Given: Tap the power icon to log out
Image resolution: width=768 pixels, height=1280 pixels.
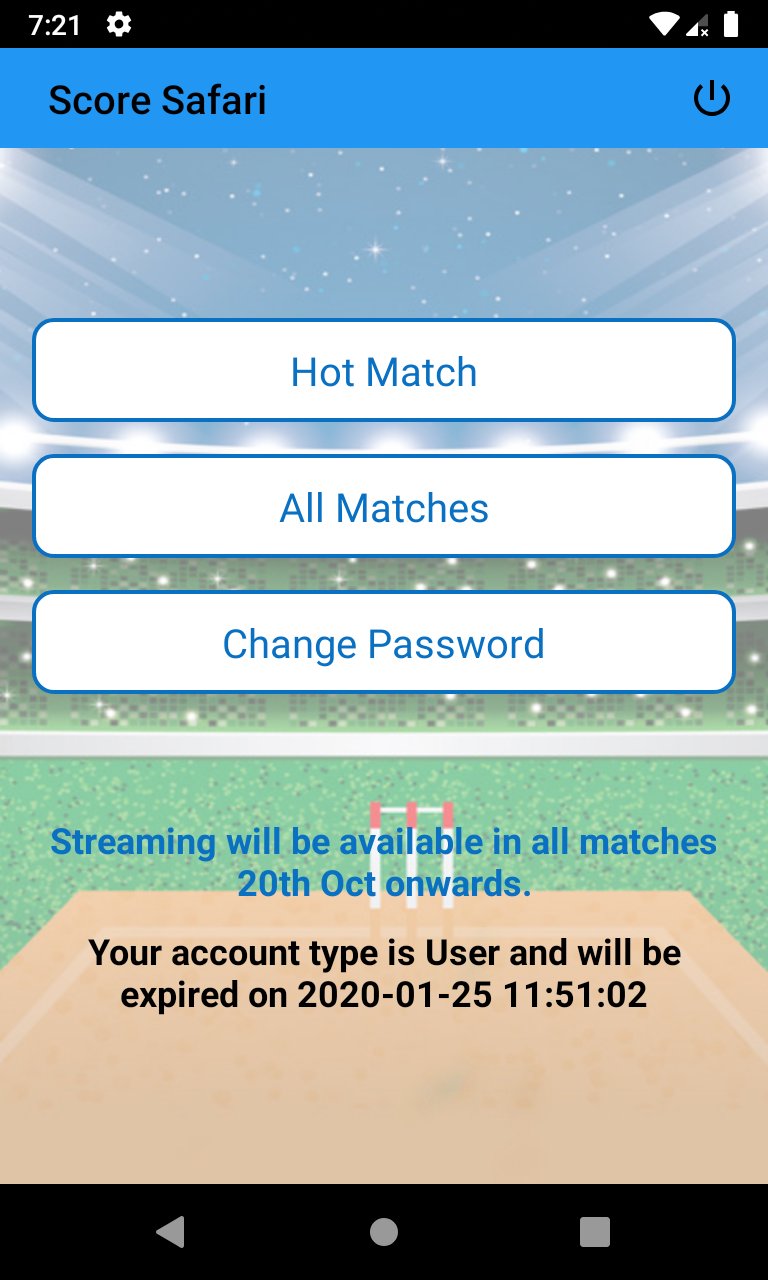Looking at the screenshot, I should pos(711,97).
